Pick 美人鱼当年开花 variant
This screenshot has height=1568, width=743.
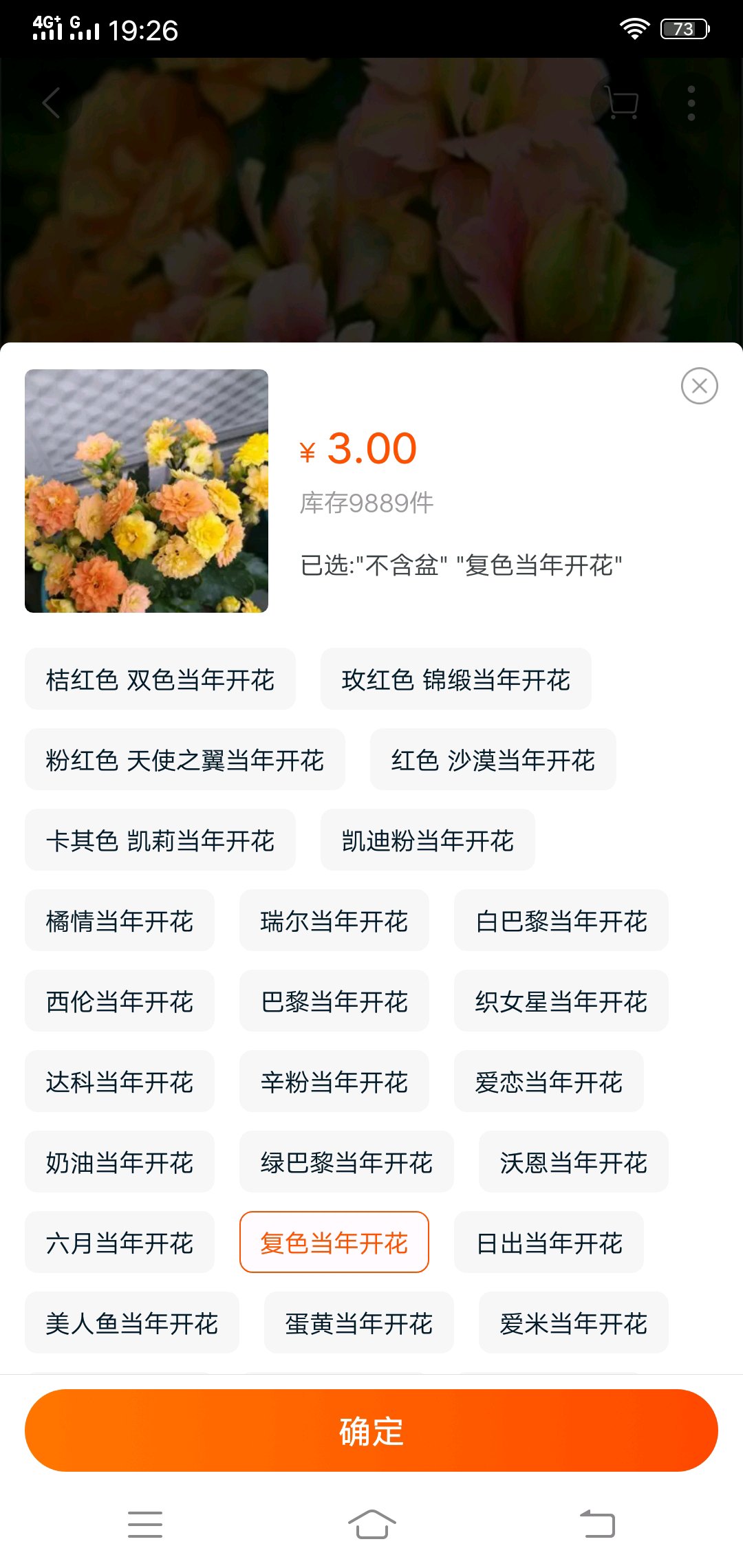(132, 1323)
